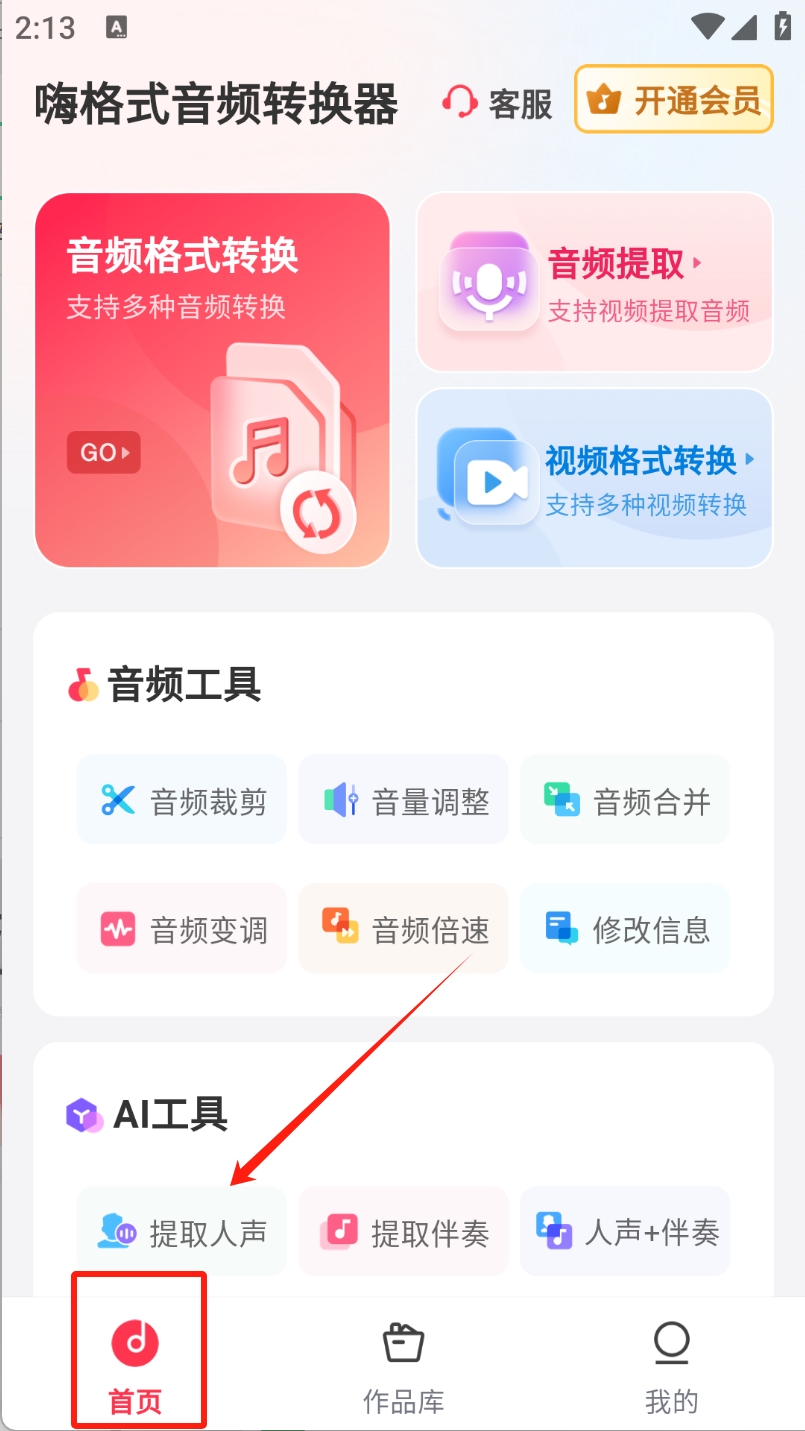The image size is (805, 1431).
Task: Open the 视频格式转换 card
Action: pos(594,478)
